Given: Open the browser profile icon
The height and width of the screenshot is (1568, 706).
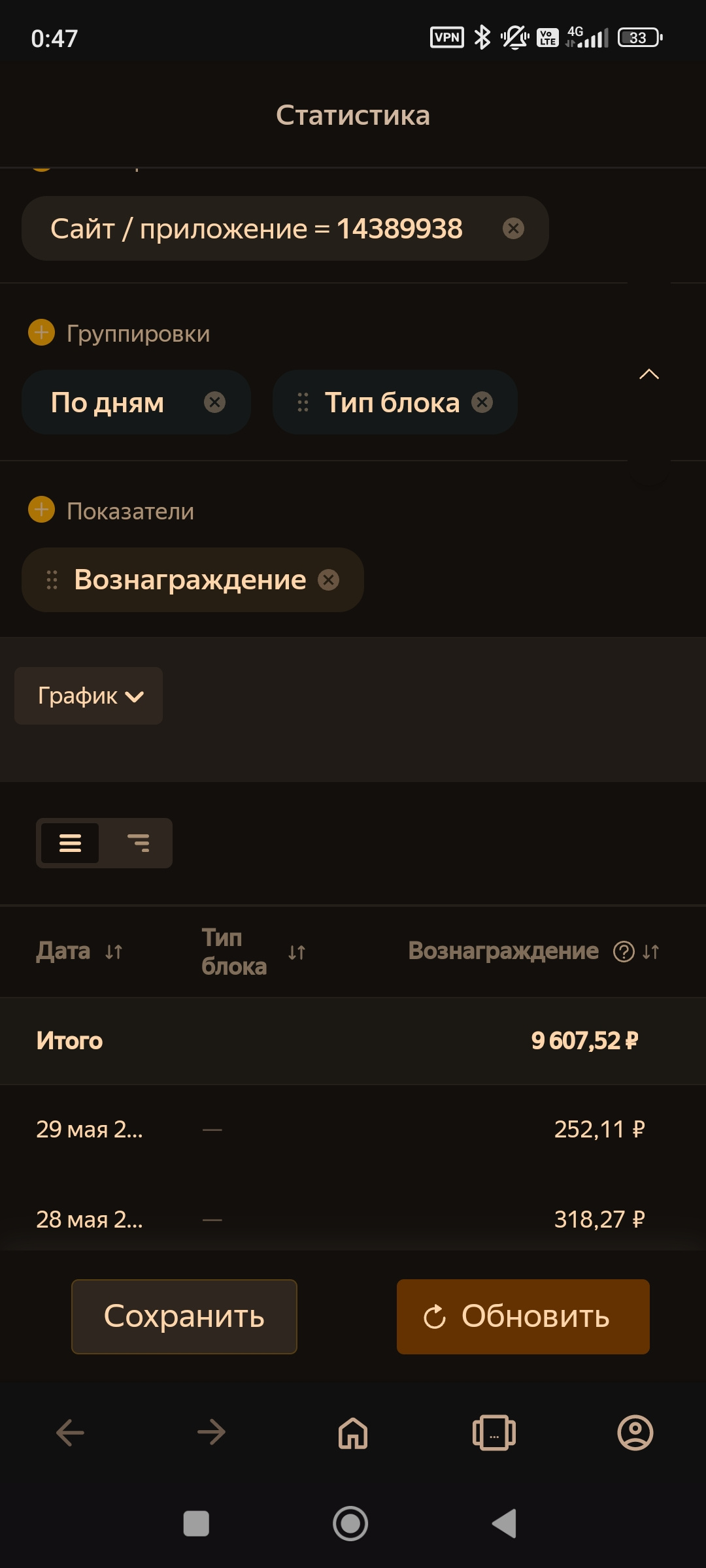Looking at the screenshot, I should (x=635, y=1433).
